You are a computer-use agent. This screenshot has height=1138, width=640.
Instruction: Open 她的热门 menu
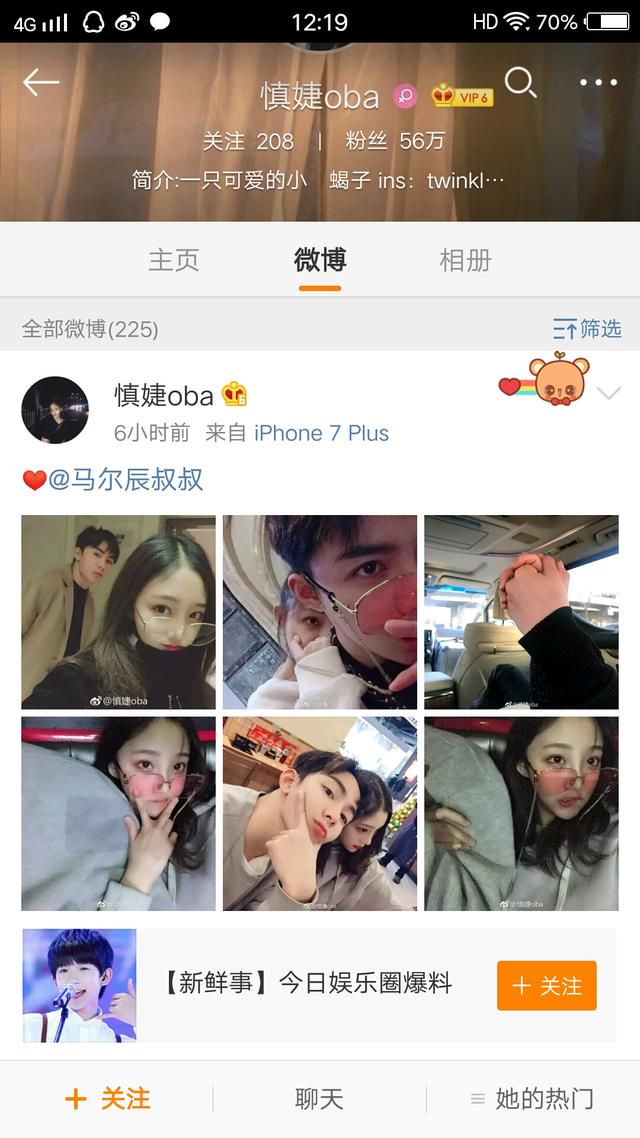pyautogui.click(x=532, y=1099)
